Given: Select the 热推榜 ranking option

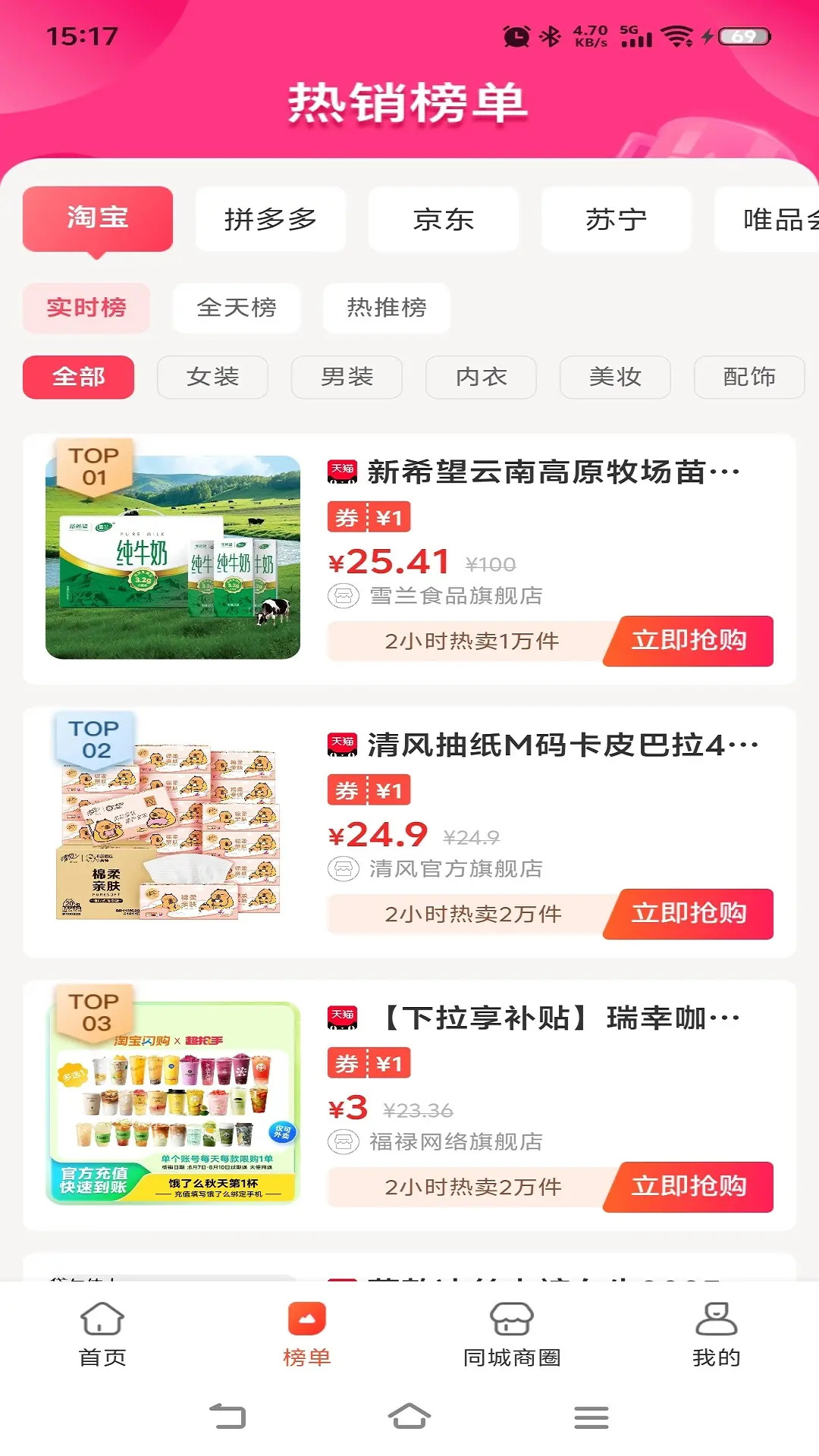Looking at the screenshot, I should tap(385, 308).
